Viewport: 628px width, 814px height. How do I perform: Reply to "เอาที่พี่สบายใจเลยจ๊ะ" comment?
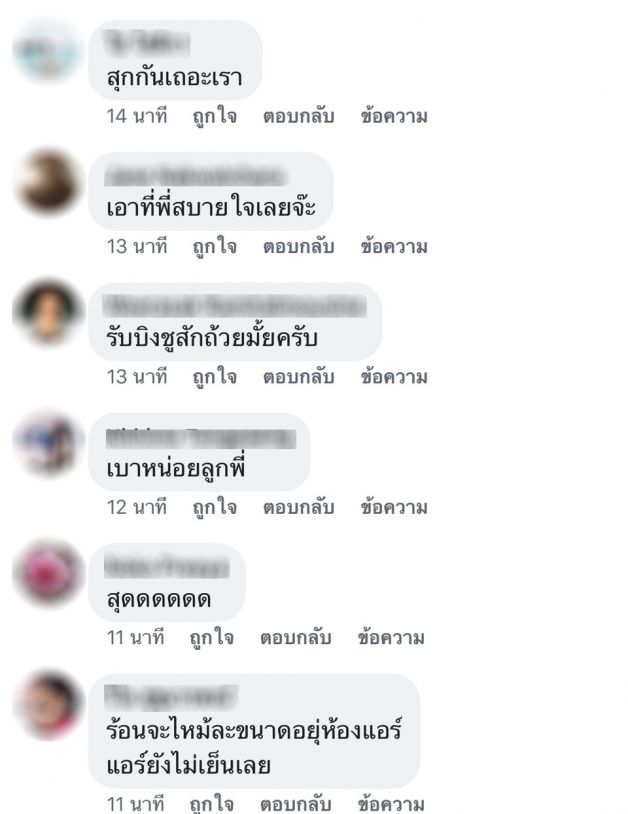point(298,246)
